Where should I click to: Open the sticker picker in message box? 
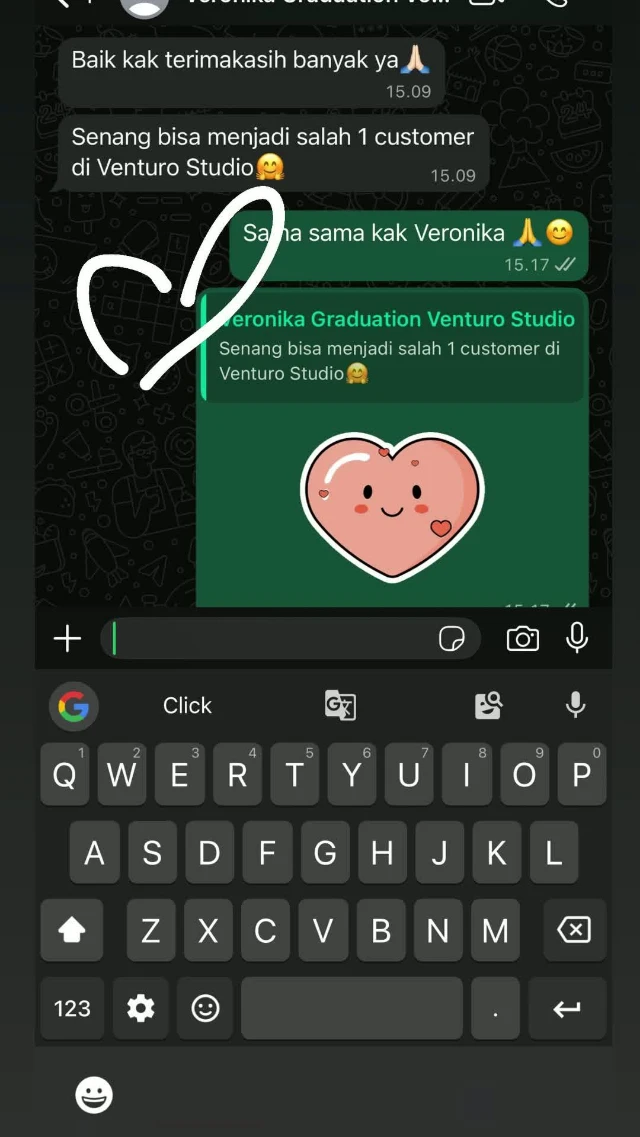click(x=452, y=638)
